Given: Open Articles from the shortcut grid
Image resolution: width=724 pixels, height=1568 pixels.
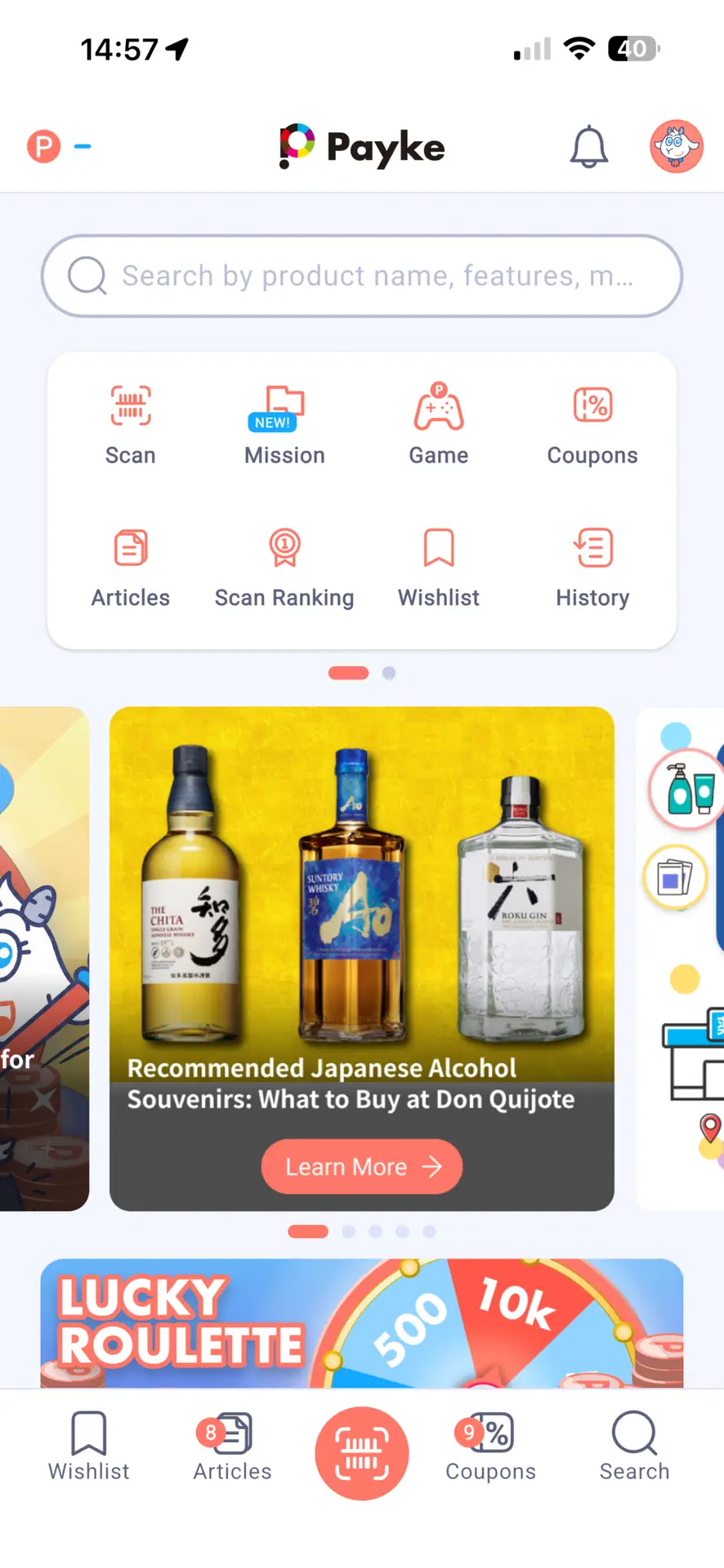Looking at the screenshot, I should (131, 568).
